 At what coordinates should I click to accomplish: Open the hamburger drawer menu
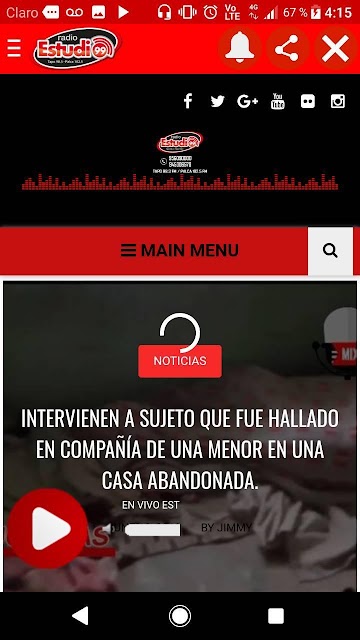[x=14, y=49]
